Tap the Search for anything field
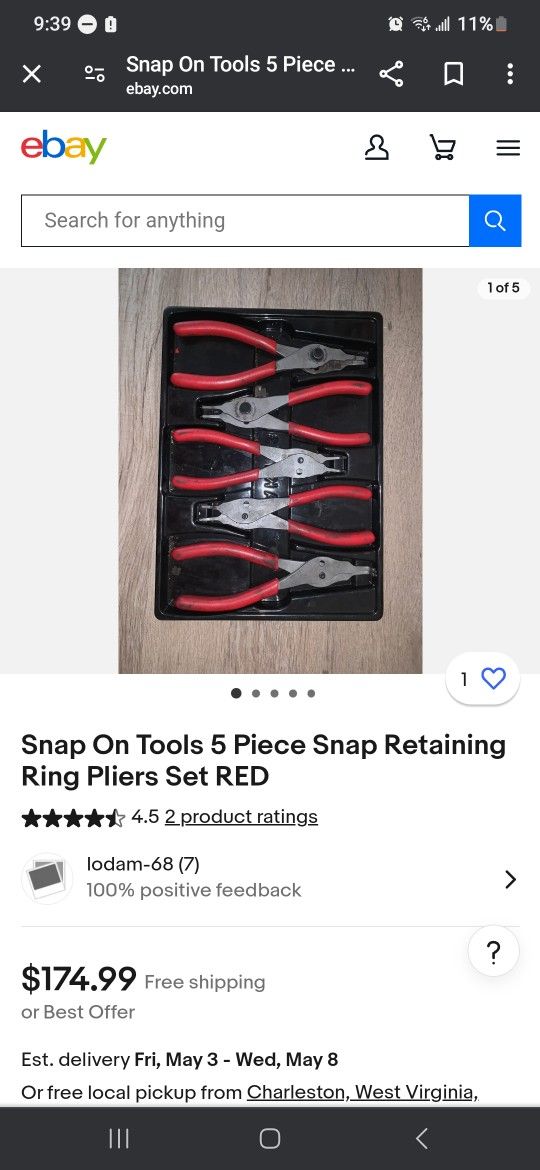540x1170 pixels. click(245, 221)
